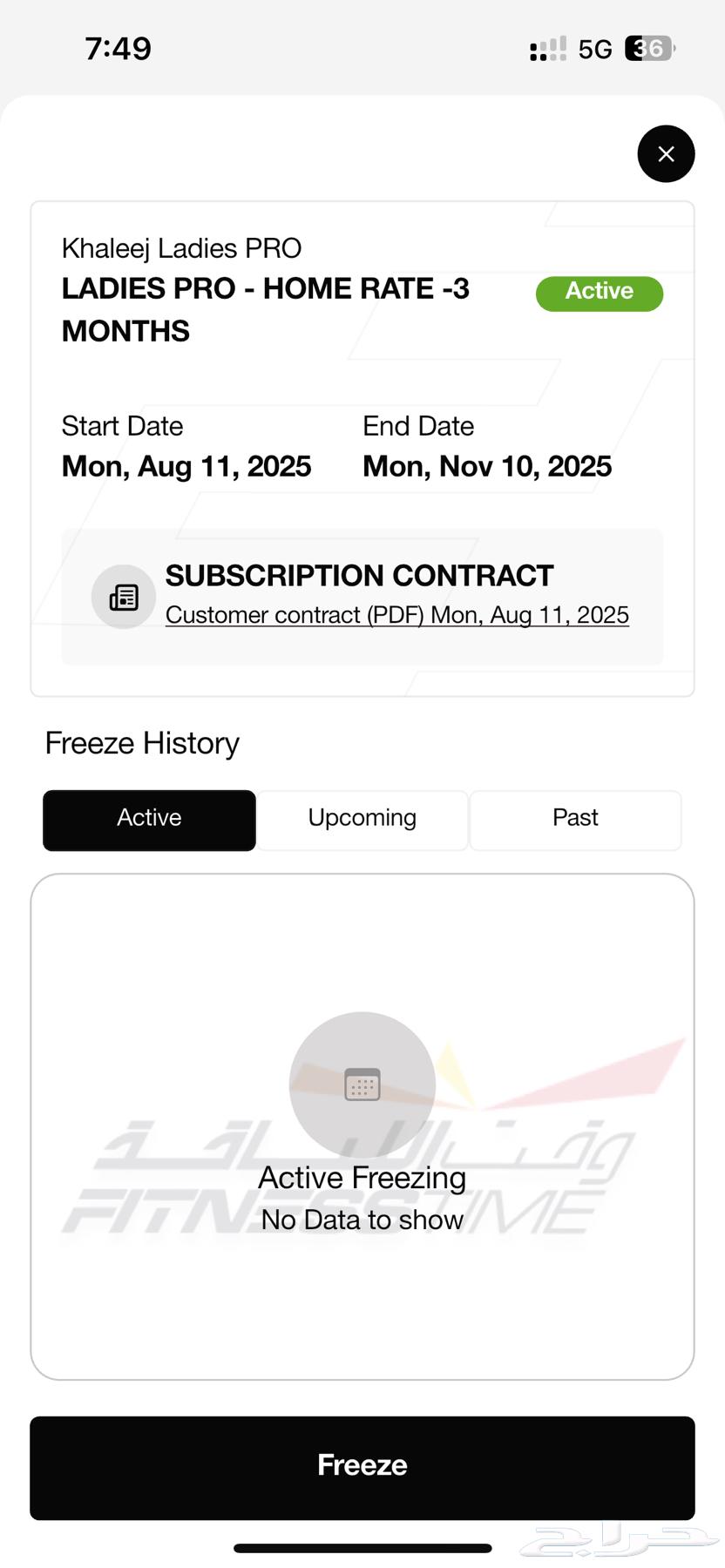
Task: Tap the Freeze button
Action: point(362,1467)
